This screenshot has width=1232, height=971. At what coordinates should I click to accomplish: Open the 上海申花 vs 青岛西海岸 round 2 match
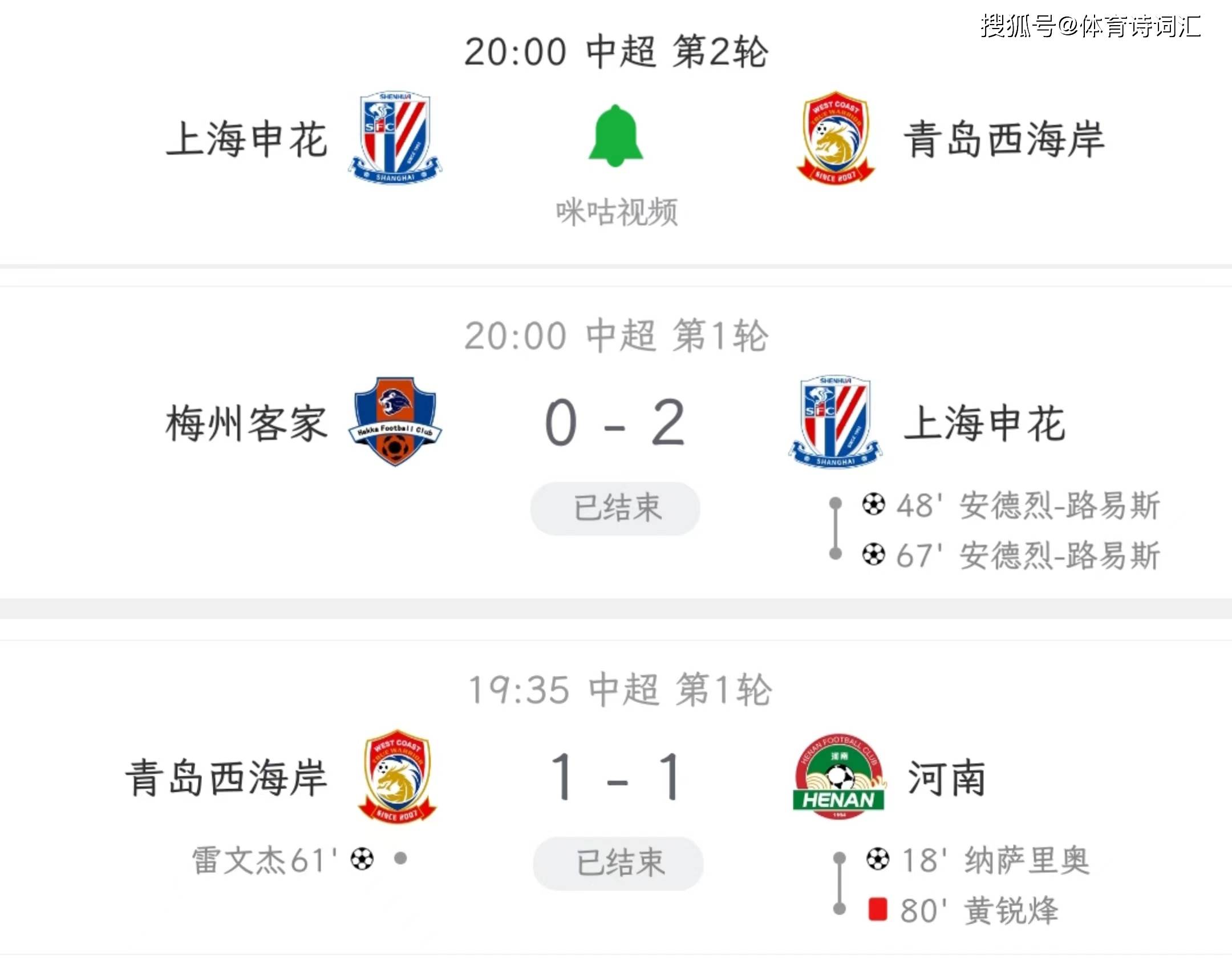616,51
